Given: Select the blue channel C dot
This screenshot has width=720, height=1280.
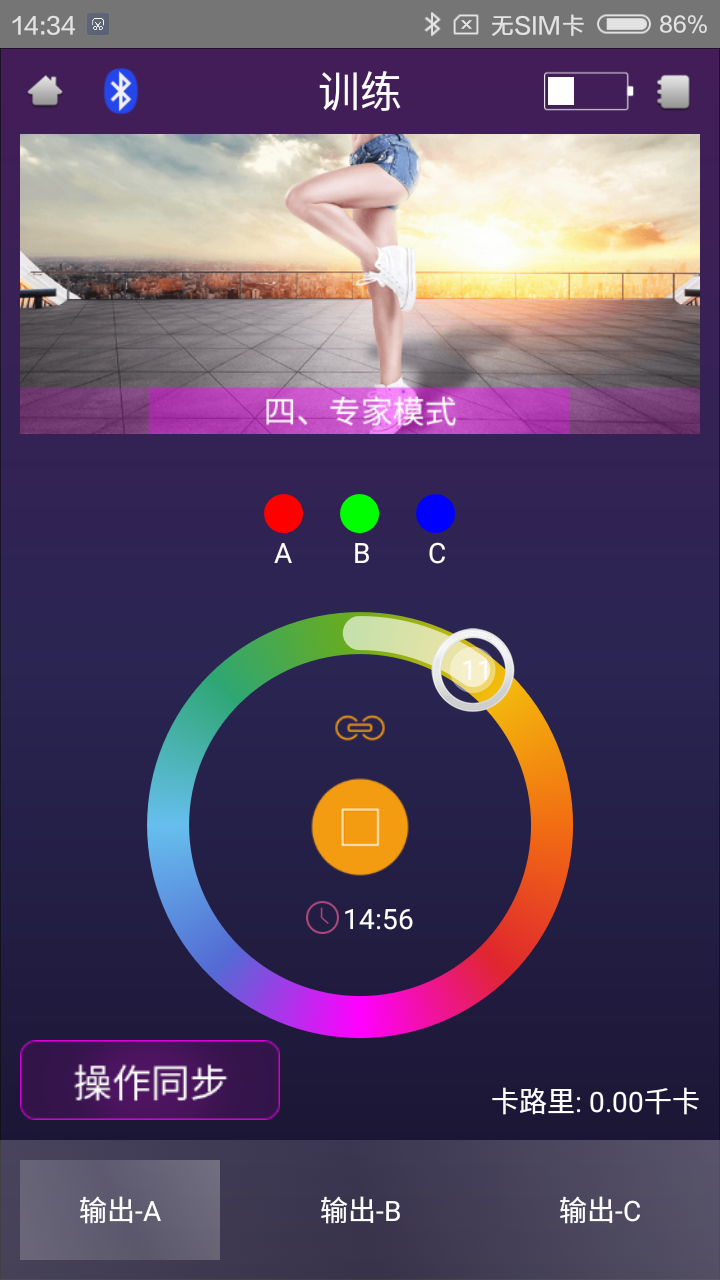Looking at the screenshot, I should [436, 514].
